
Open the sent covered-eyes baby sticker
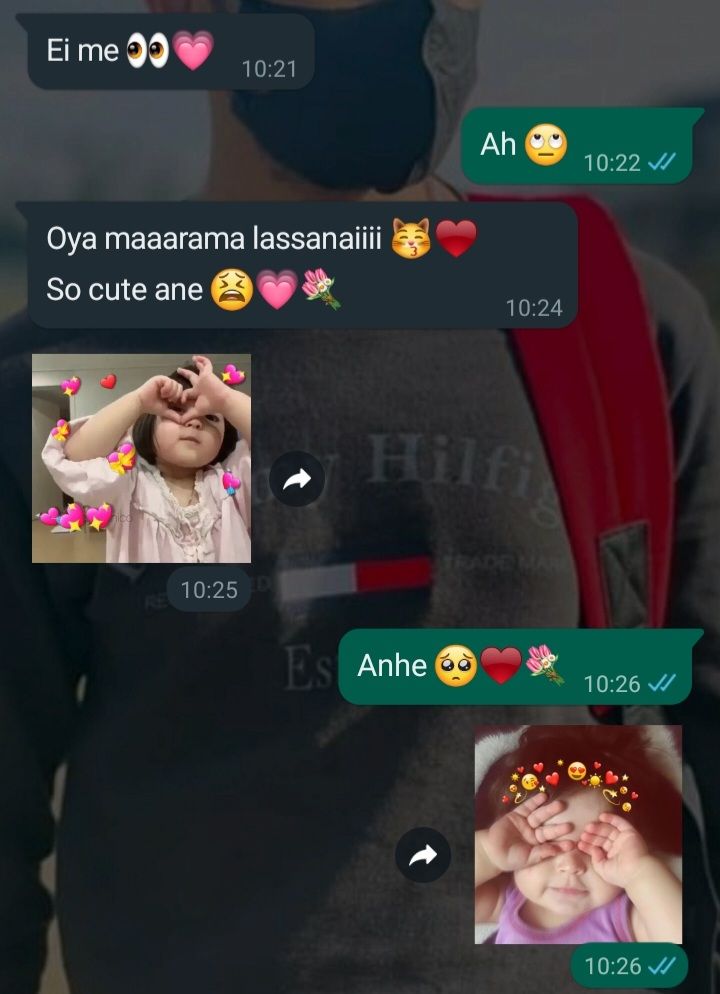(578, 834)
